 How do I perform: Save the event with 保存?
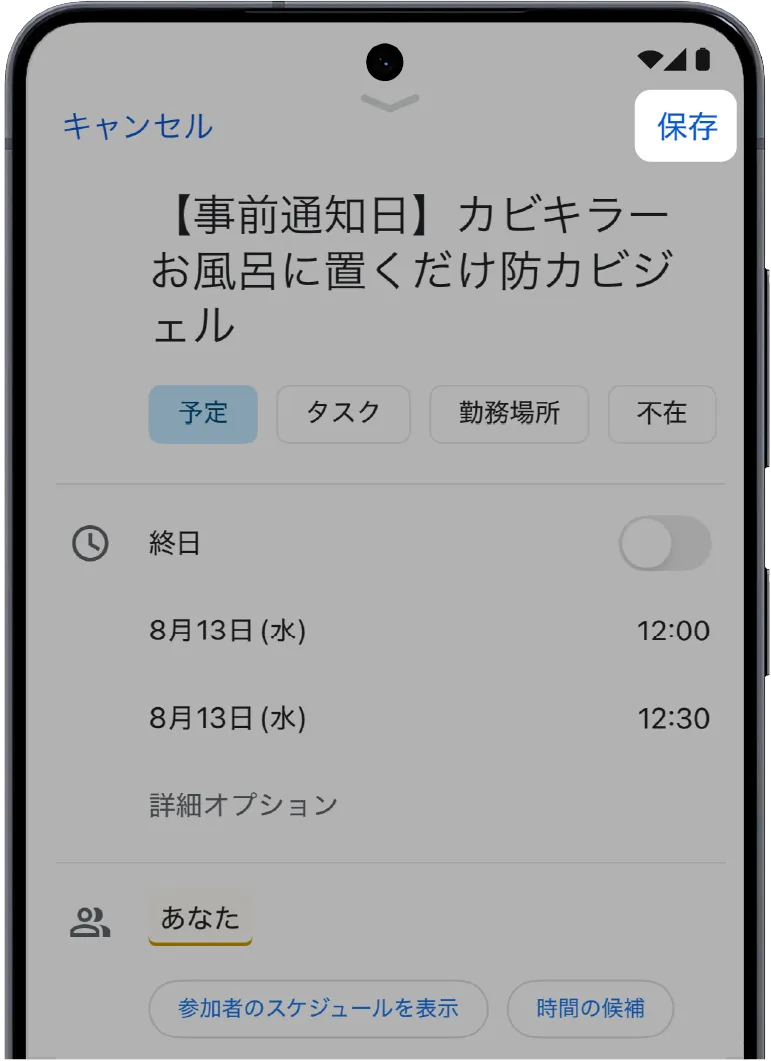tap(686, 127)
